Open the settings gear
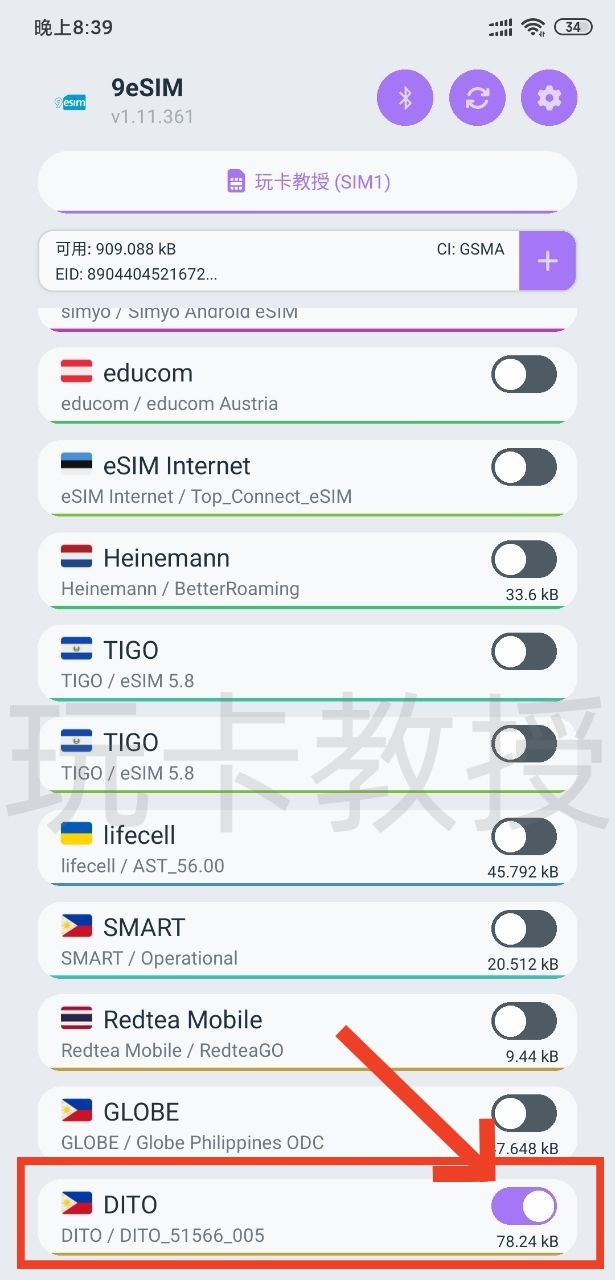Viewport: 615px width, 1280px height. click(x=549, y=98)
